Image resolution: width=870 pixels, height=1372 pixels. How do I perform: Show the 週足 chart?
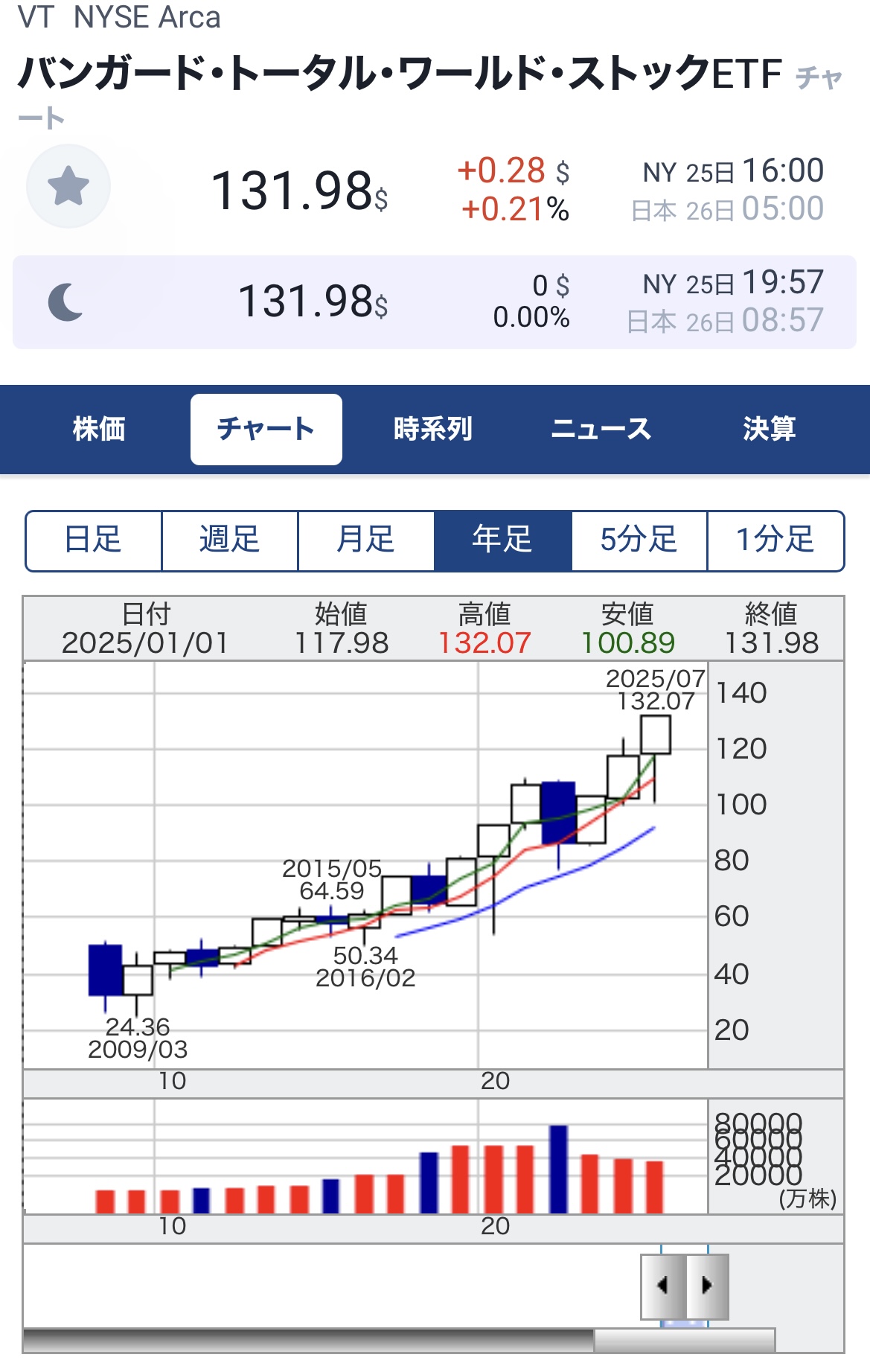pyautogui.click(x=229, y=540)
